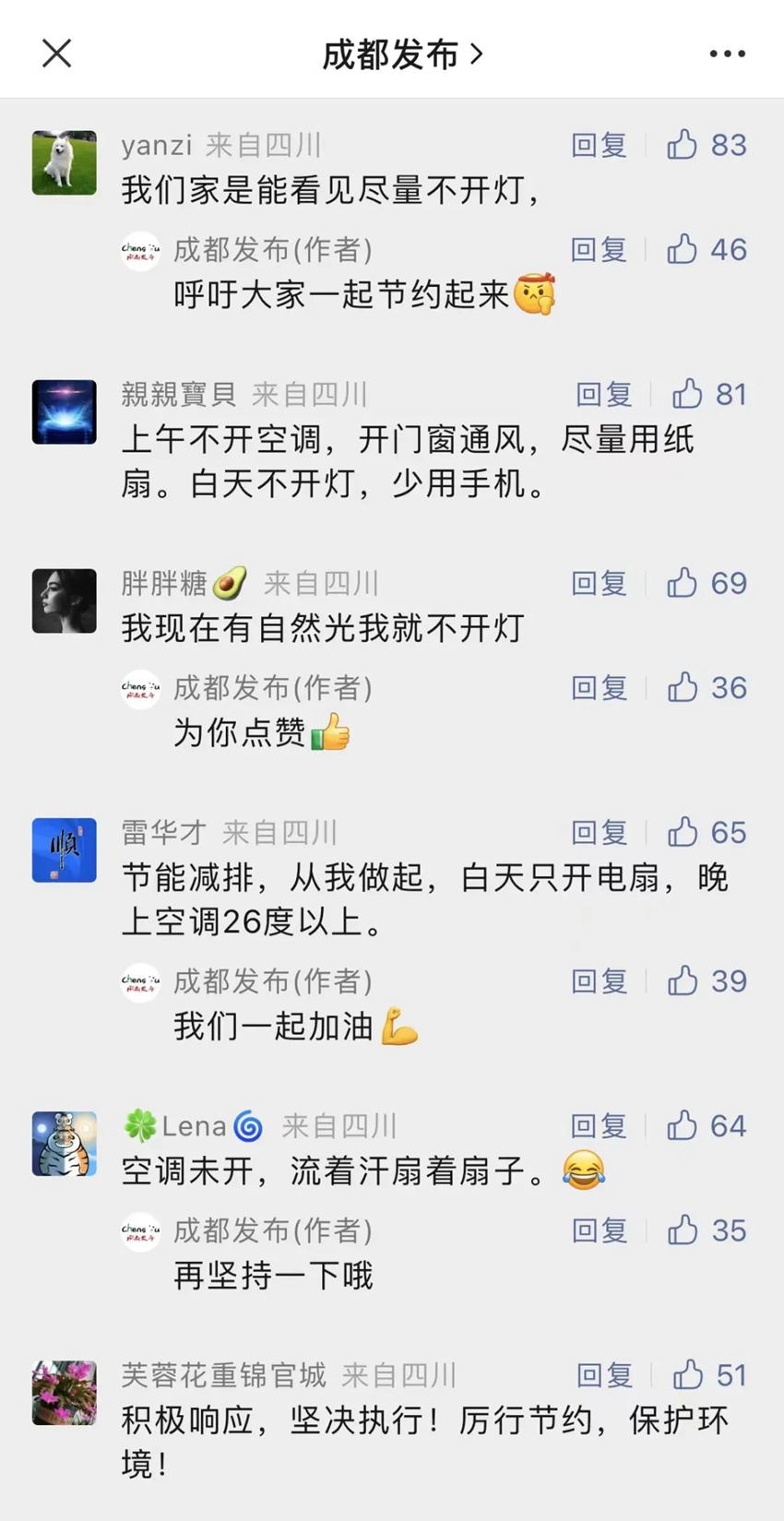Reply to 胖胖糖's comment

(599, 584)
